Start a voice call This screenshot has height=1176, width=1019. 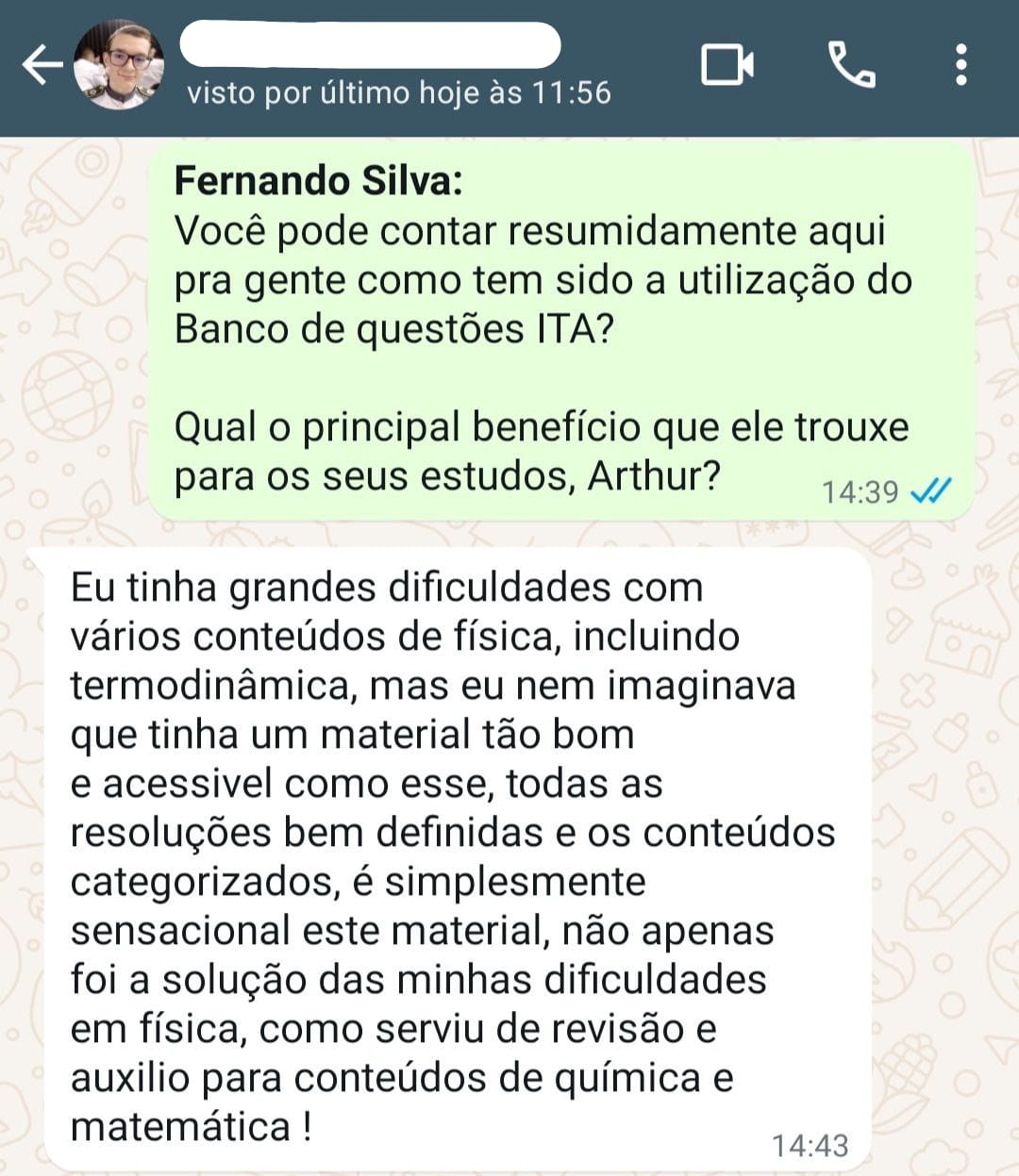(x=851, y=65)
